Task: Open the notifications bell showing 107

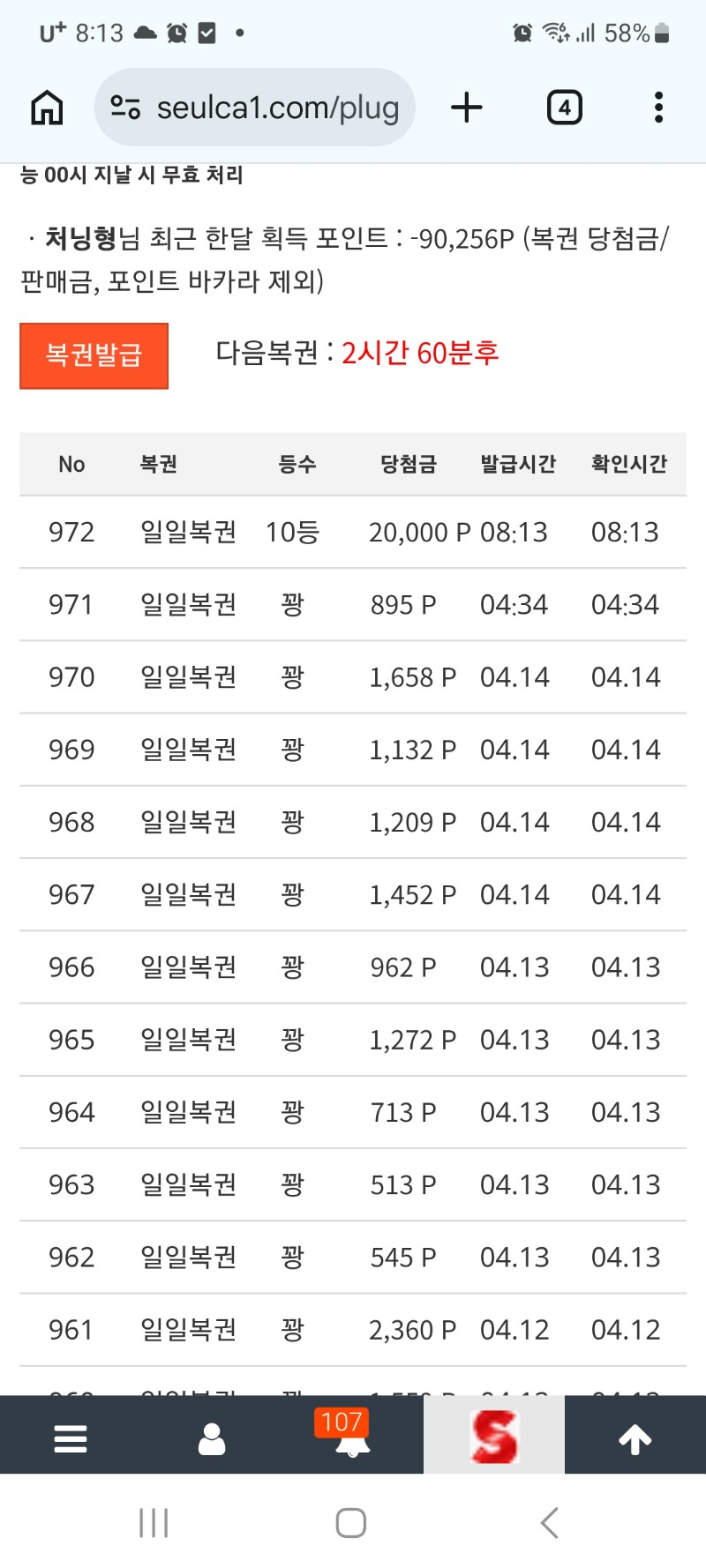Action: click(352, 1437)
